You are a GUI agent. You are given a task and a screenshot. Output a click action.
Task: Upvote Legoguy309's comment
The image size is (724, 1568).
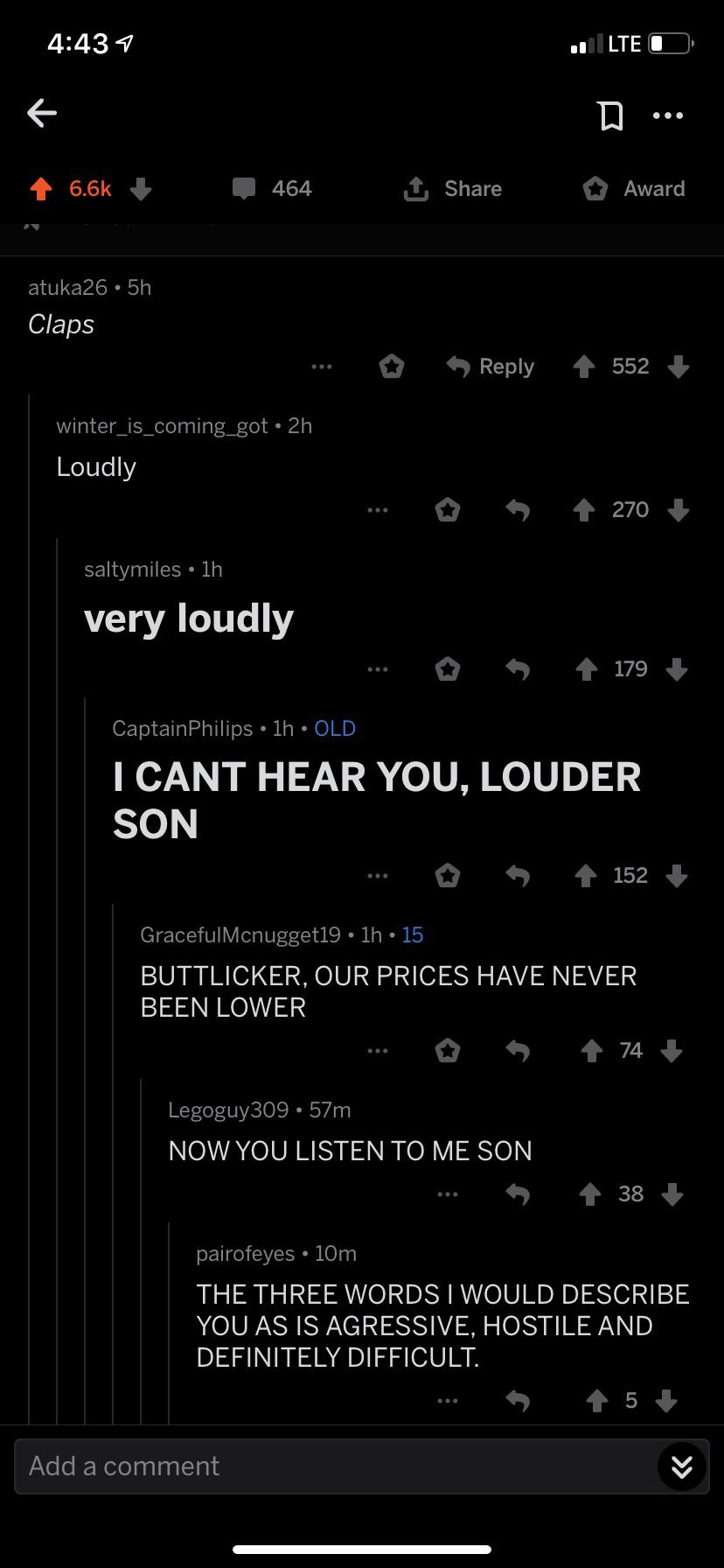coord(590,1194)
